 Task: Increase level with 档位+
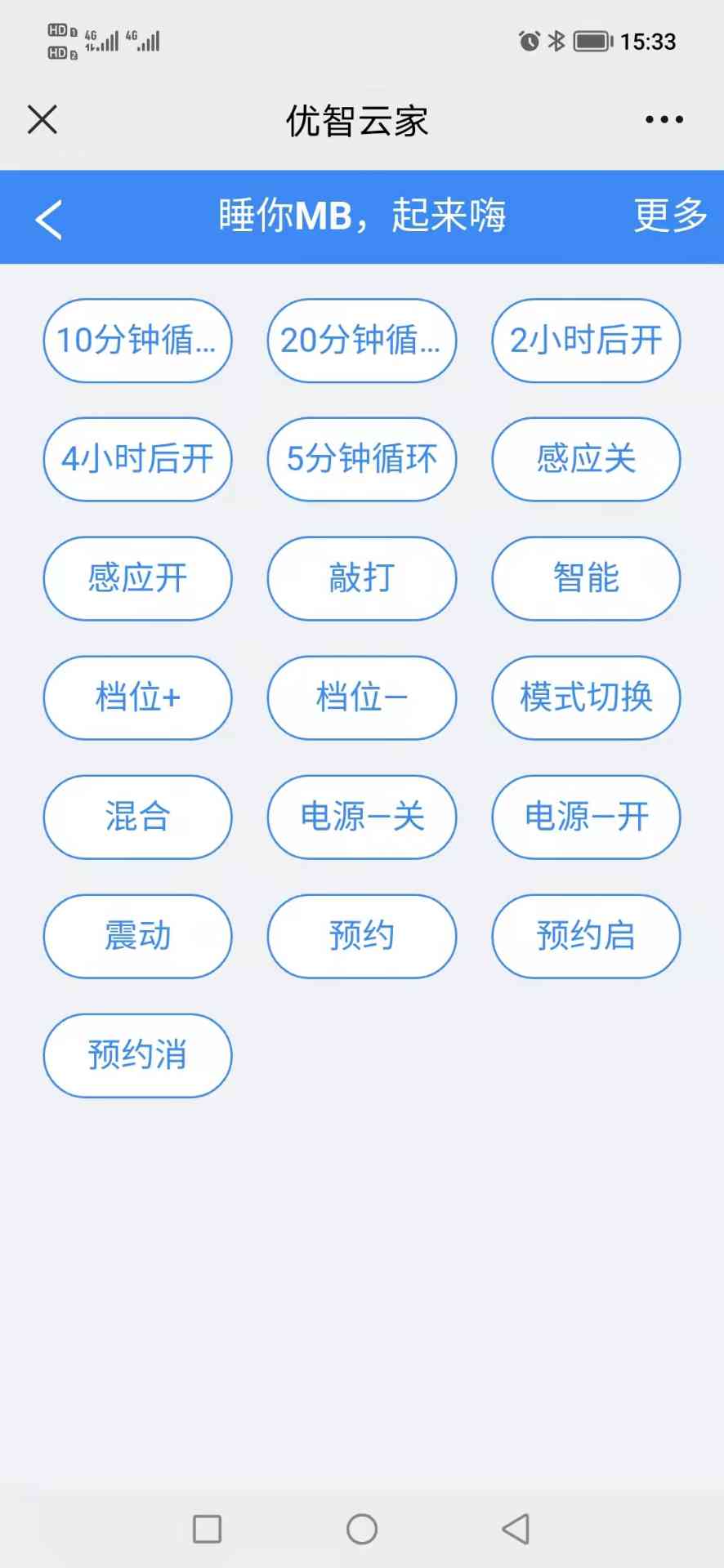pyautogui.click(x=137, y=697)
